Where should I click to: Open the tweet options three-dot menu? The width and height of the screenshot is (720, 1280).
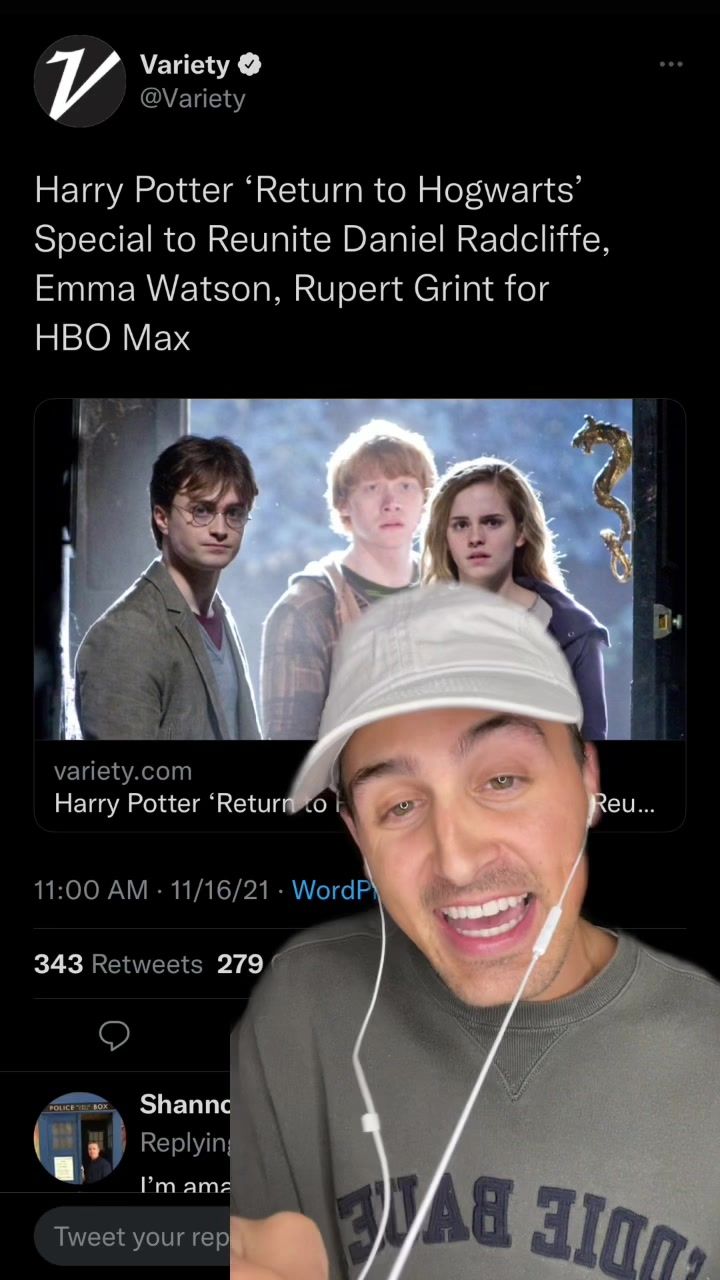pyautogui.click(x=671, y=64)
